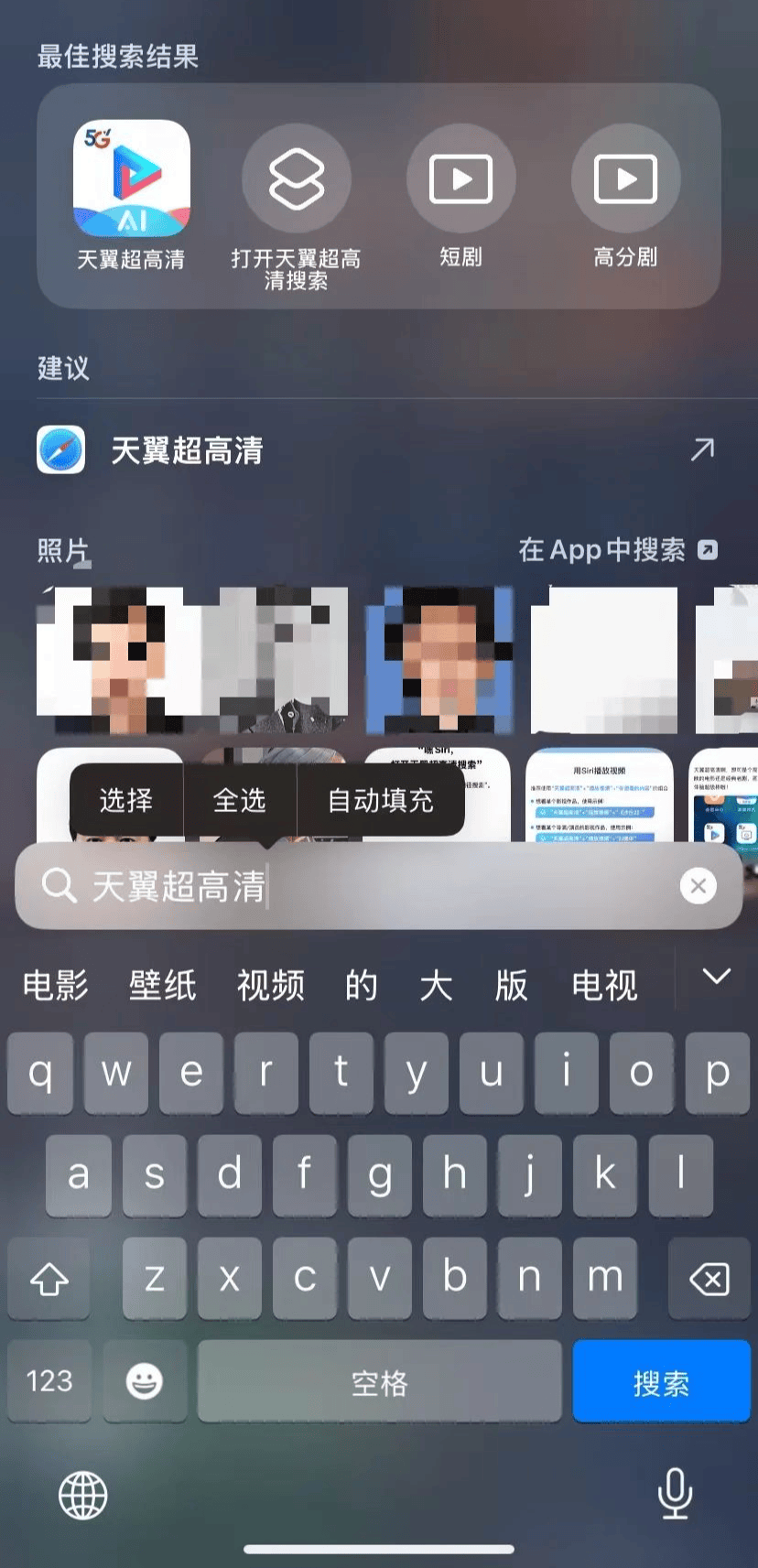Clear the search field text
Viewport: 758px width, 1568px height.
[x=698, y=886]
